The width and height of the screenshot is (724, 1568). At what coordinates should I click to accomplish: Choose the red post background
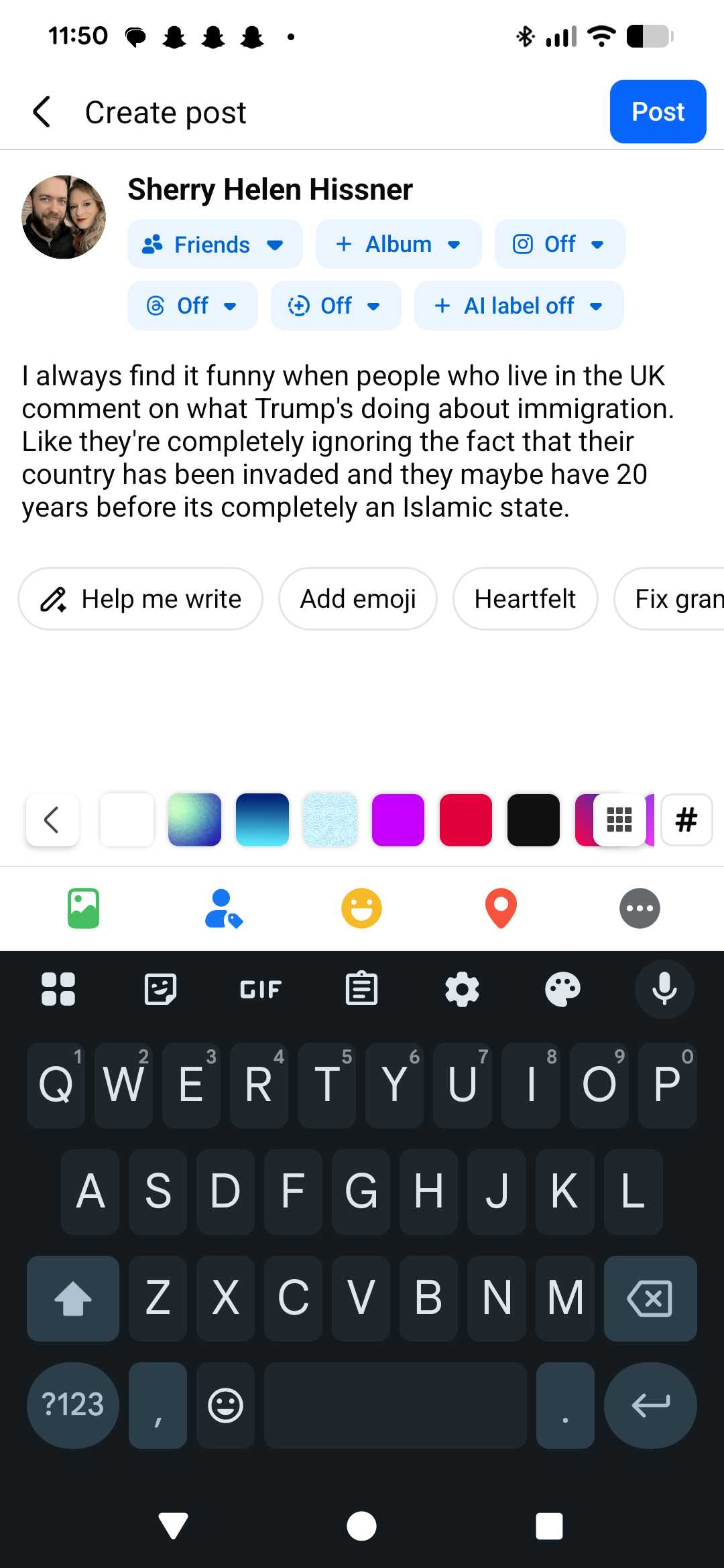[466, 820]
